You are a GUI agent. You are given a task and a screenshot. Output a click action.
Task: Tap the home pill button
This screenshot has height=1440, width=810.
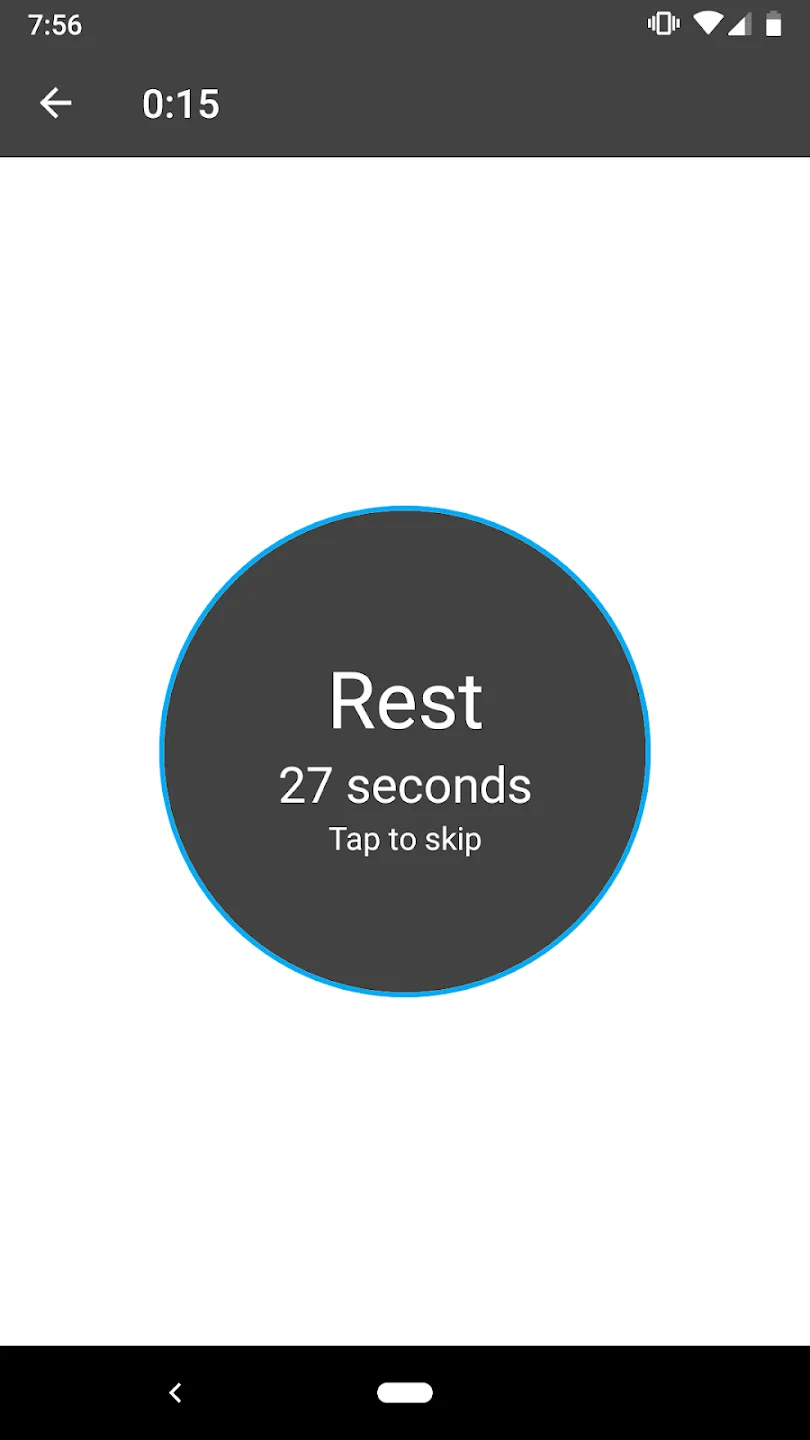[x=405, y=1392]
